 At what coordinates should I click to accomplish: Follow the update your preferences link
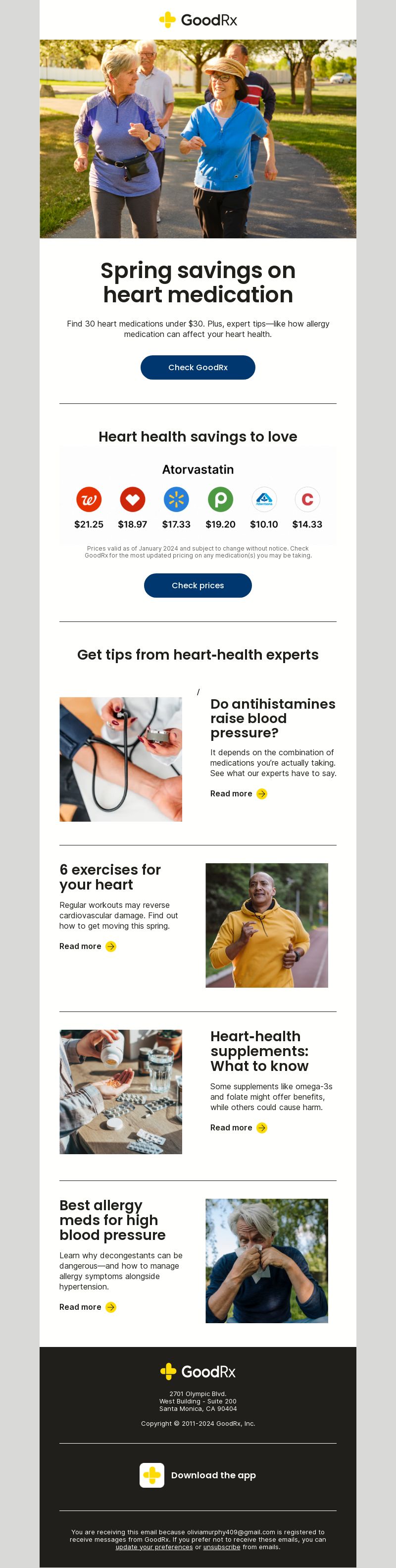[154, 1547]
